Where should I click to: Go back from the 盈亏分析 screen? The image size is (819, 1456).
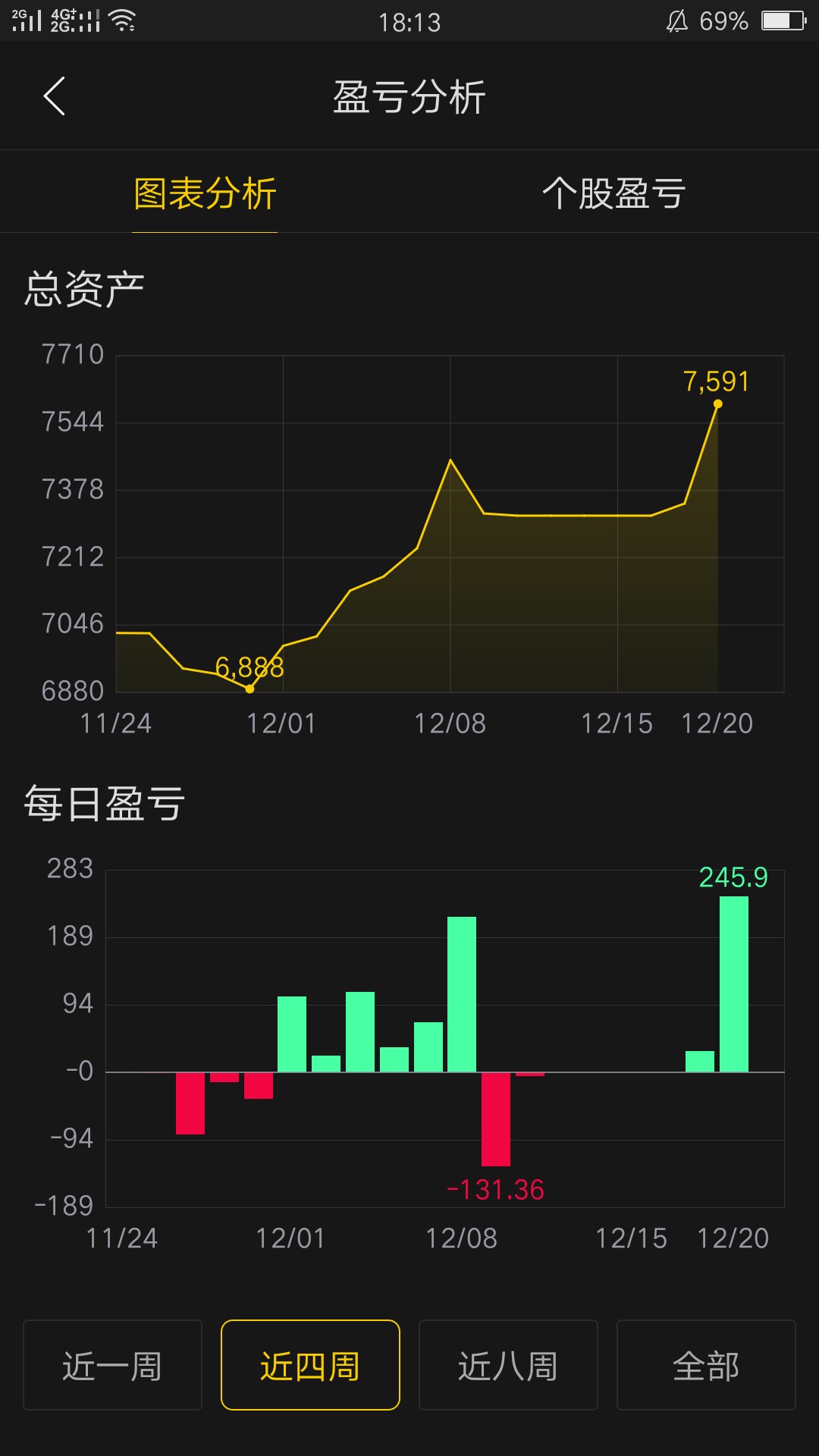(54, 96)
